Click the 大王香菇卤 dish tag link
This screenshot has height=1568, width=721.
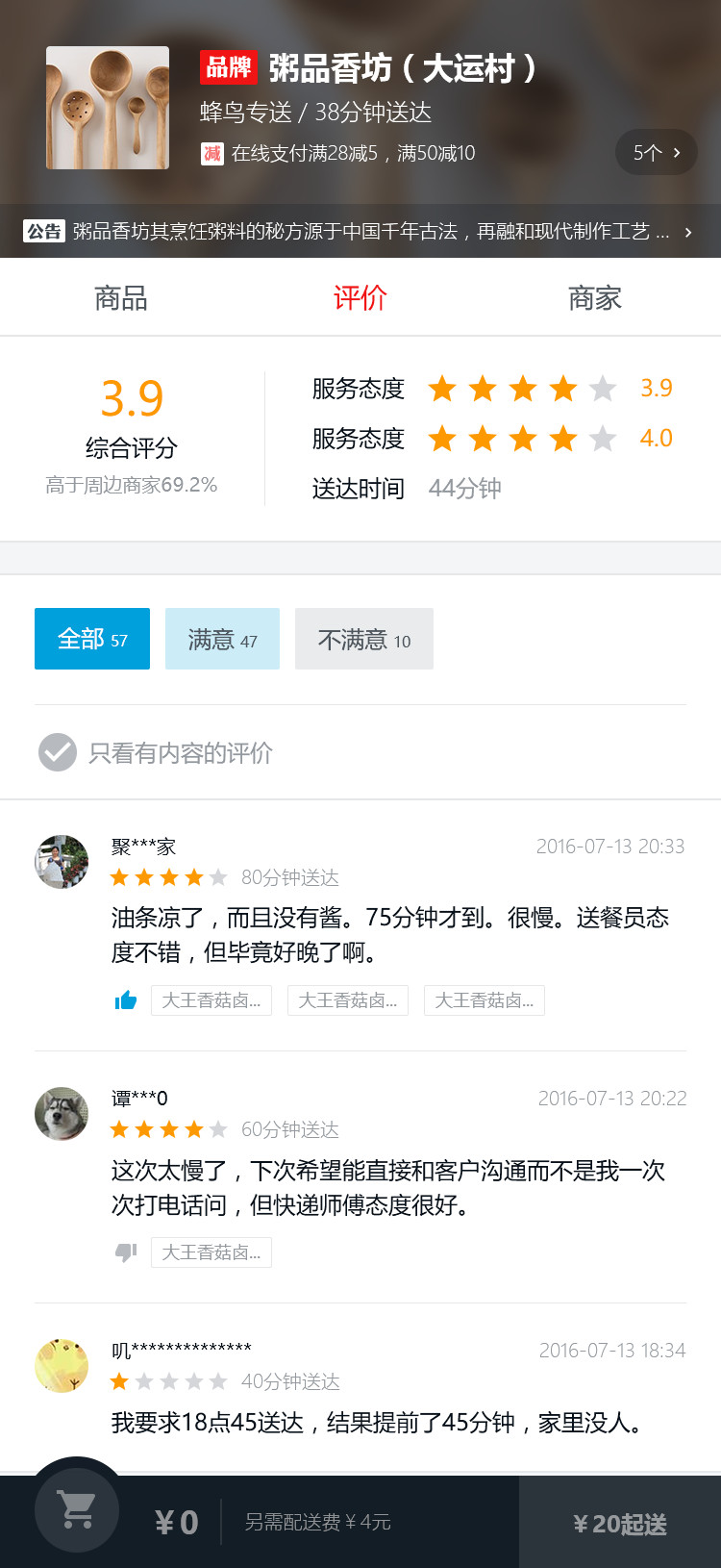coord(211,1000)
